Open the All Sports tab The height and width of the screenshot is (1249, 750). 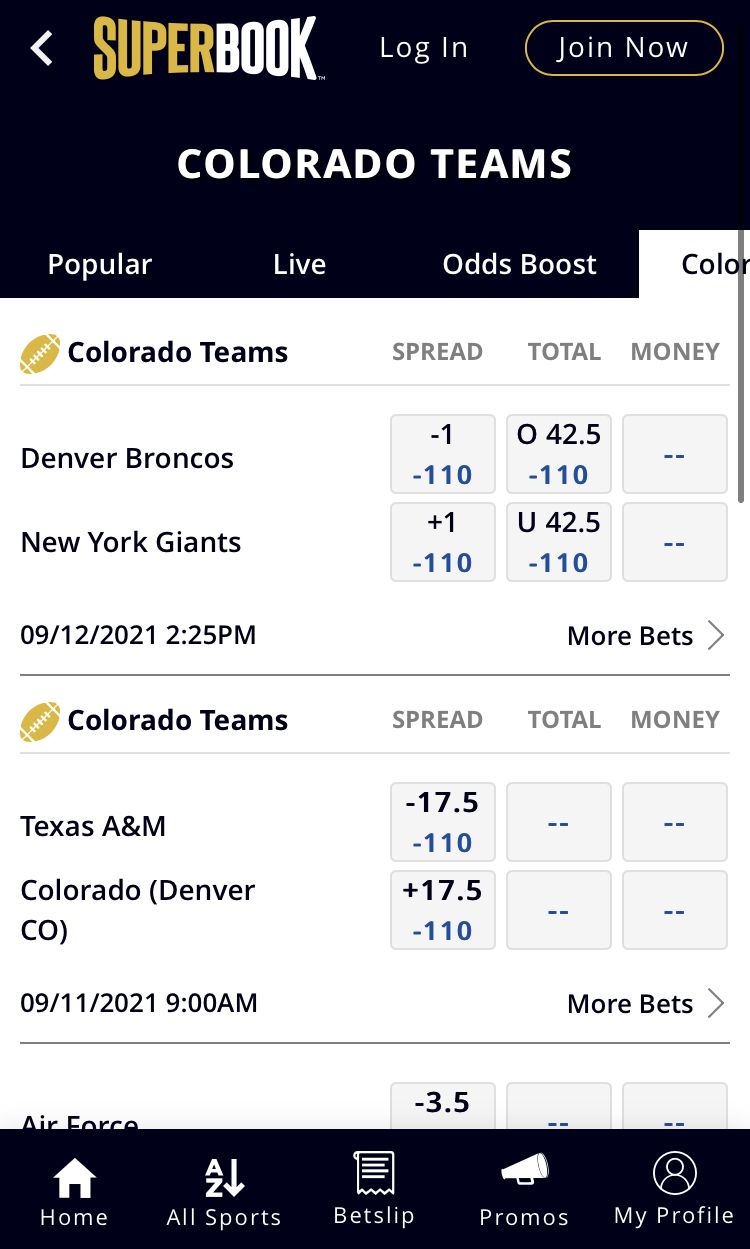point(224,1191)
